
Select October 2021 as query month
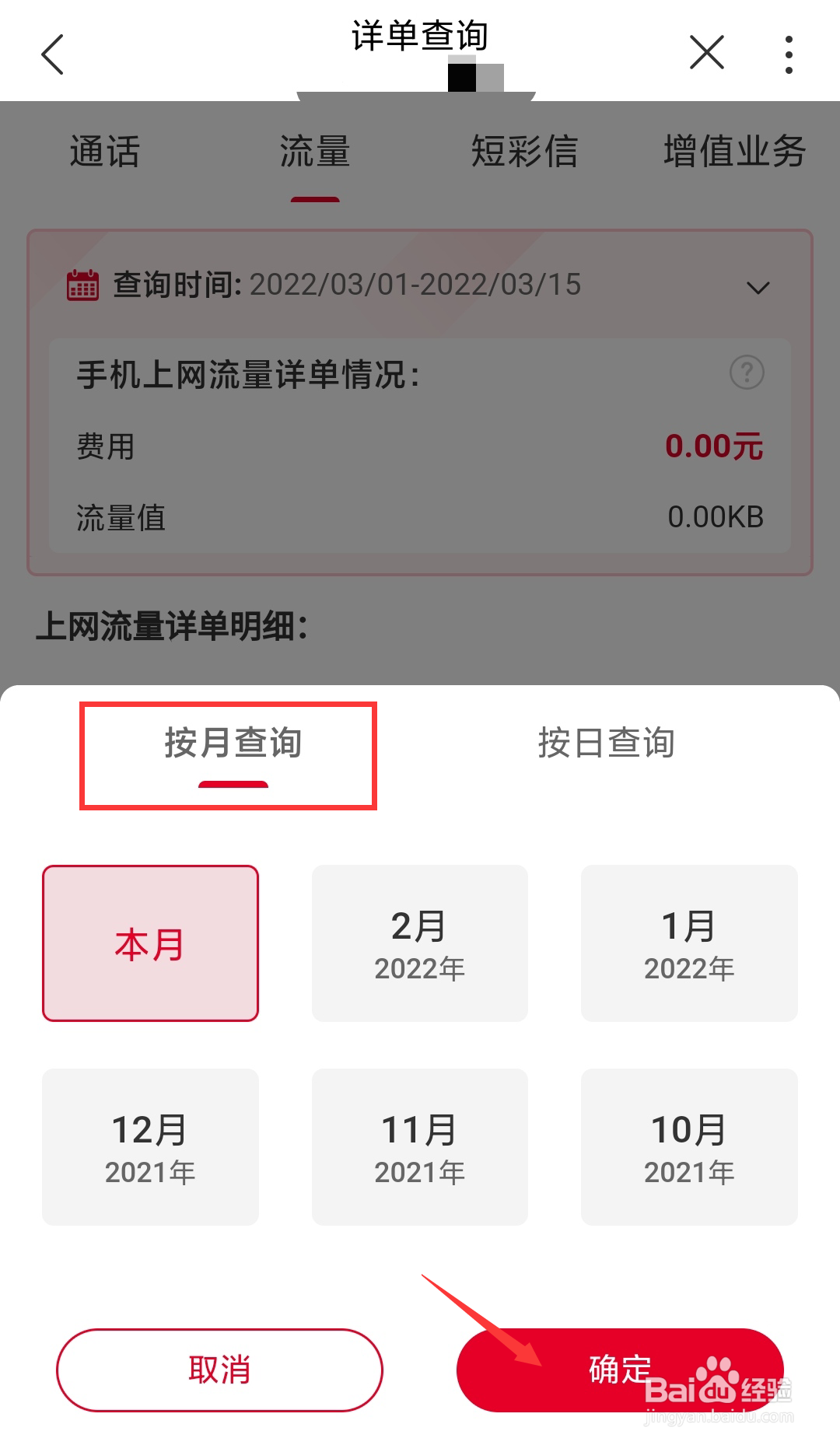688,1146
